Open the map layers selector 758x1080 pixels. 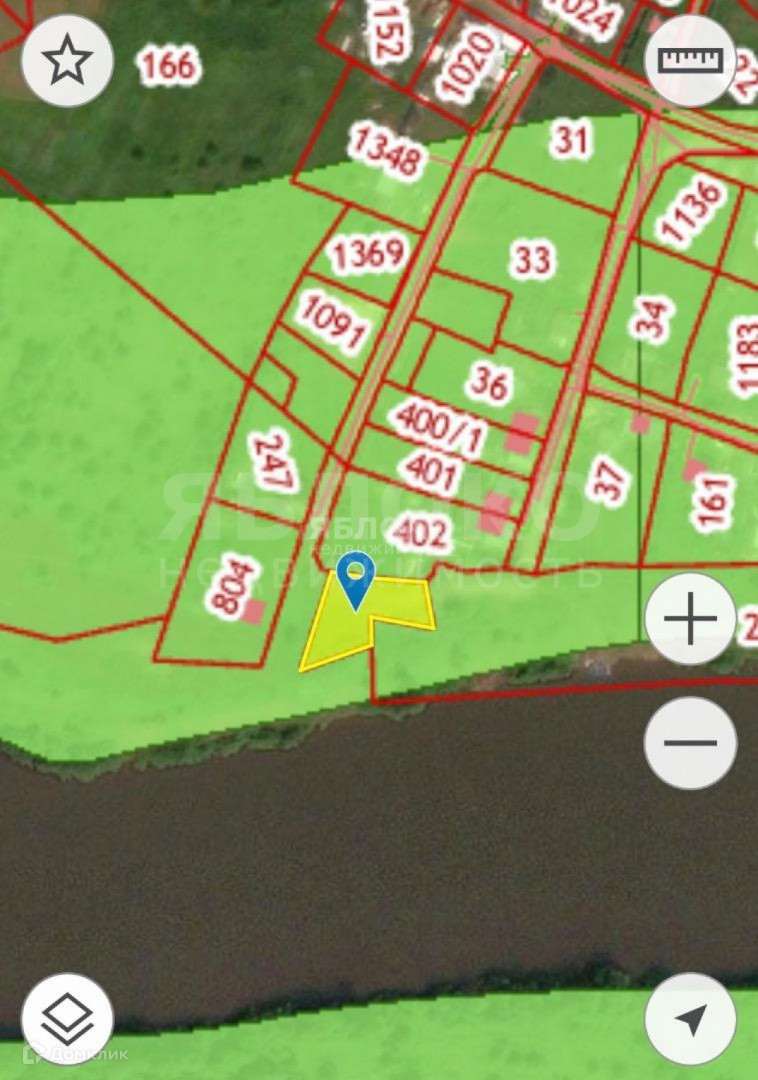pos(67,1018)
